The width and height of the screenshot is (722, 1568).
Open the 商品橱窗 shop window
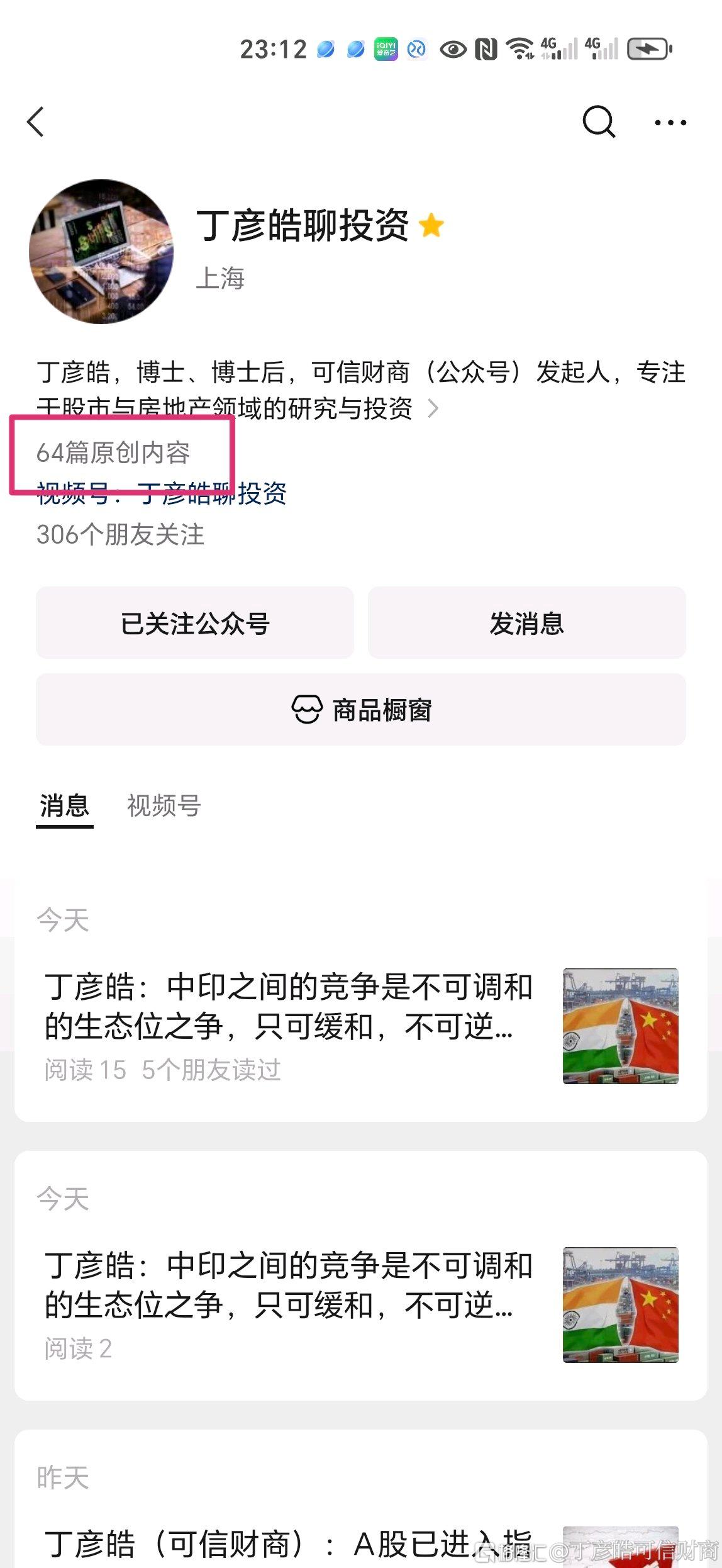click(x=361, y=710)
